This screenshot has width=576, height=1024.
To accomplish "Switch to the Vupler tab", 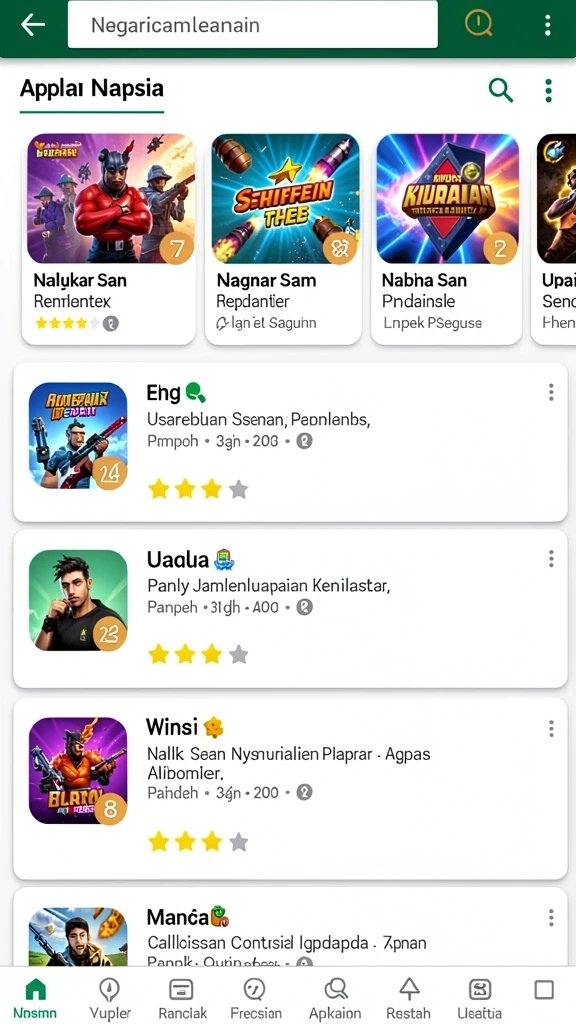I will [110, 998].
